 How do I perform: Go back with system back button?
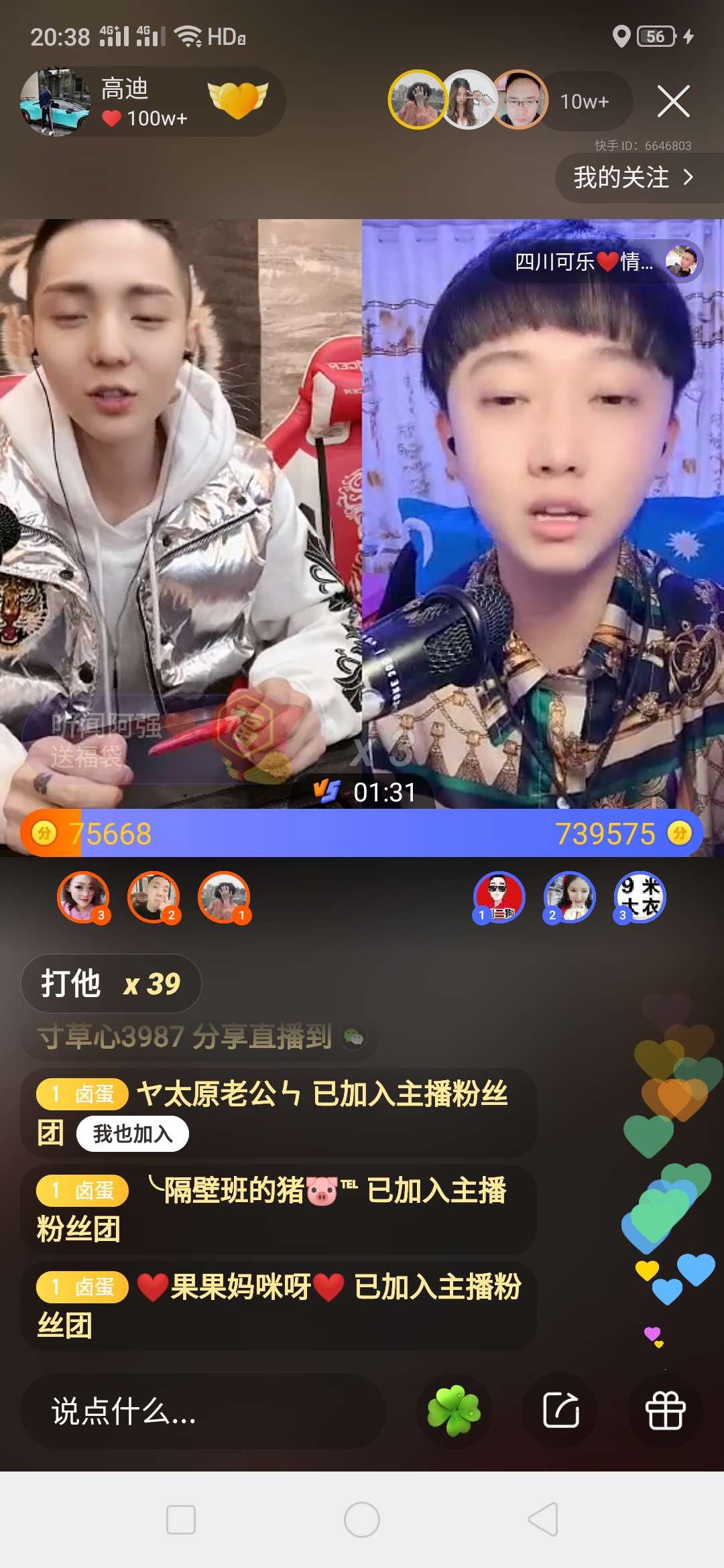click(x=543, y=1520)
